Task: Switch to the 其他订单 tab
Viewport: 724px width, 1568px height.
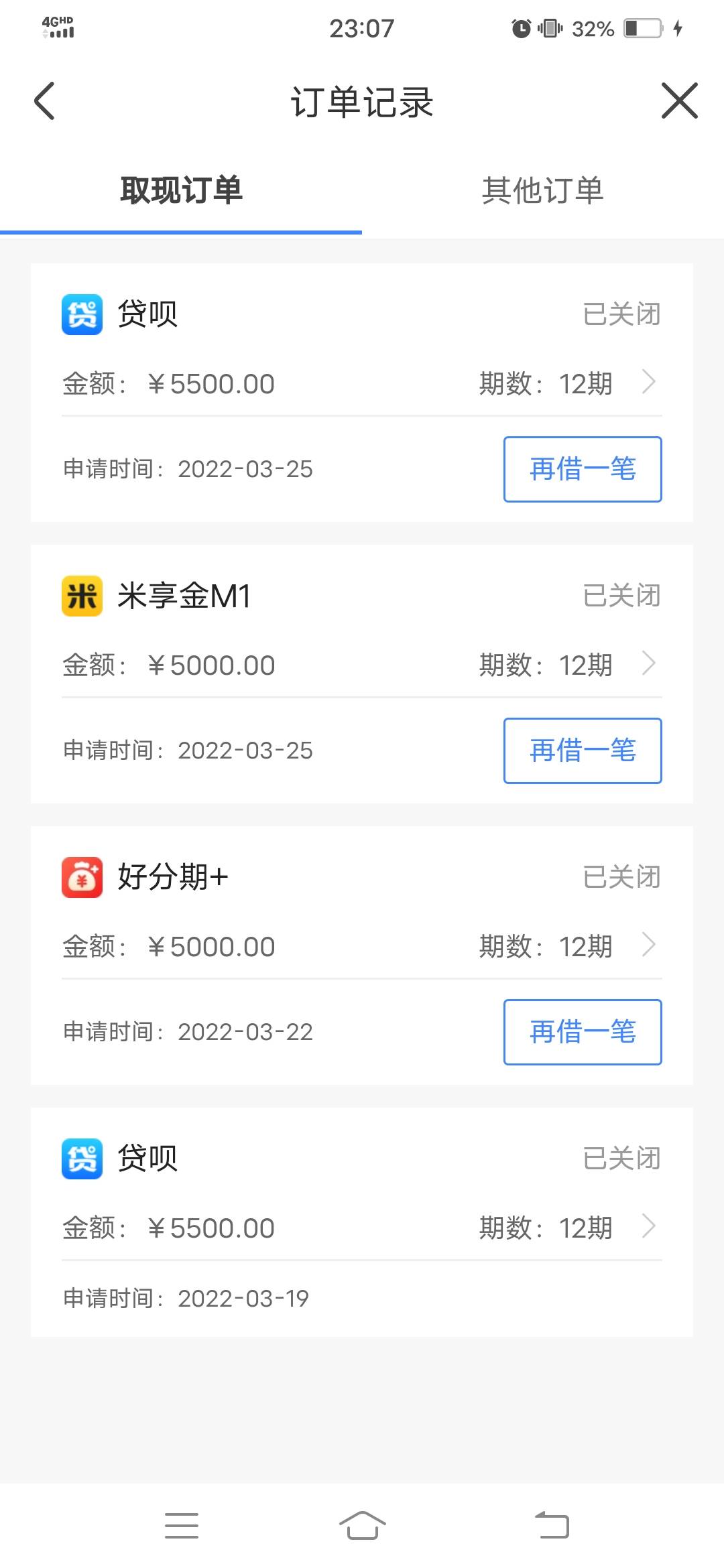Action: [543, 191]
